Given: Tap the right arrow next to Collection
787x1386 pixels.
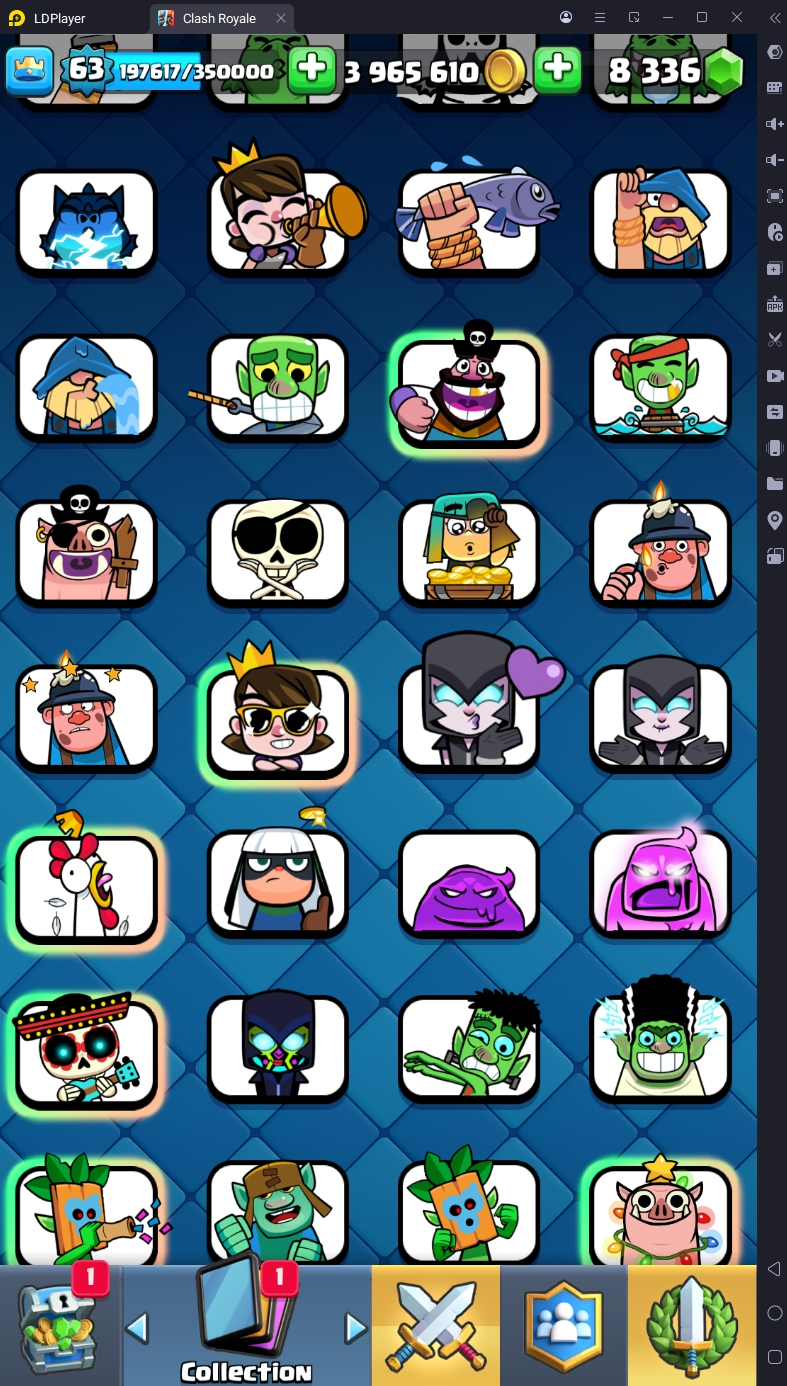Looking at the screenshot, I should pos(355,1328).
